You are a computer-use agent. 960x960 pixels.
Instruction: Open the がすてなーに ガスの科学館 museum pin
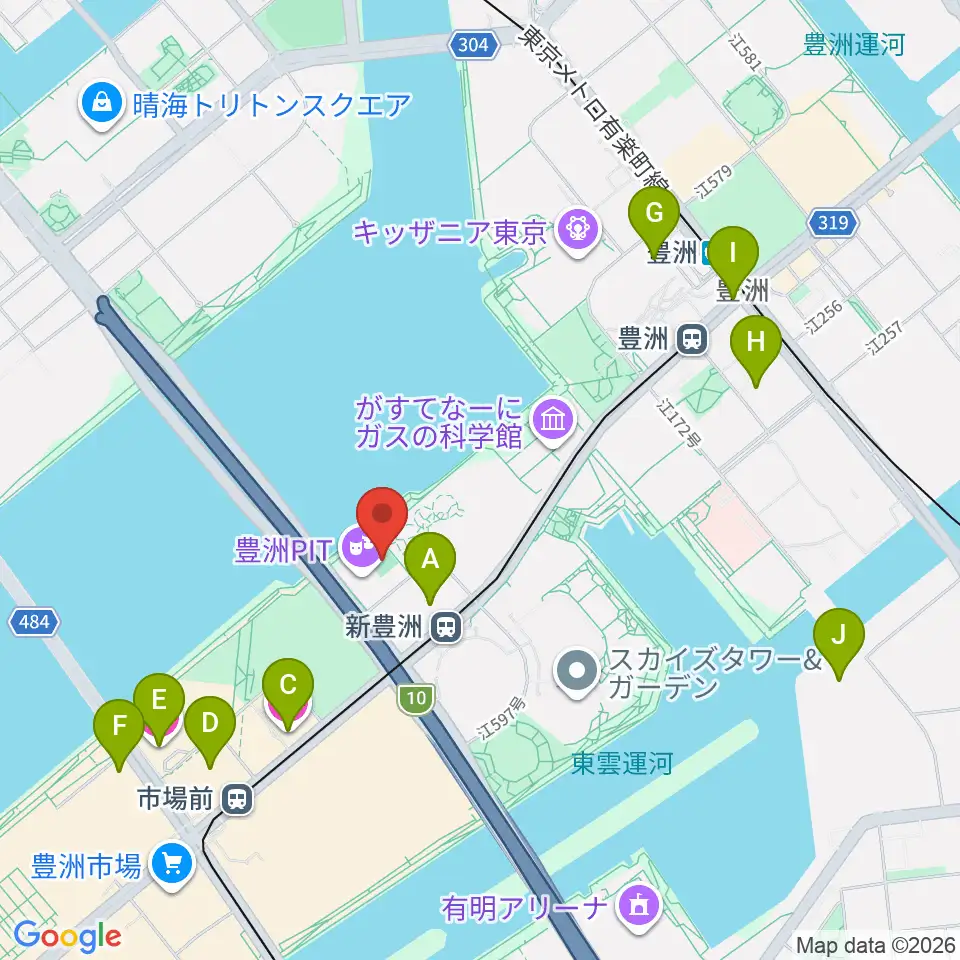pos(554,421)
